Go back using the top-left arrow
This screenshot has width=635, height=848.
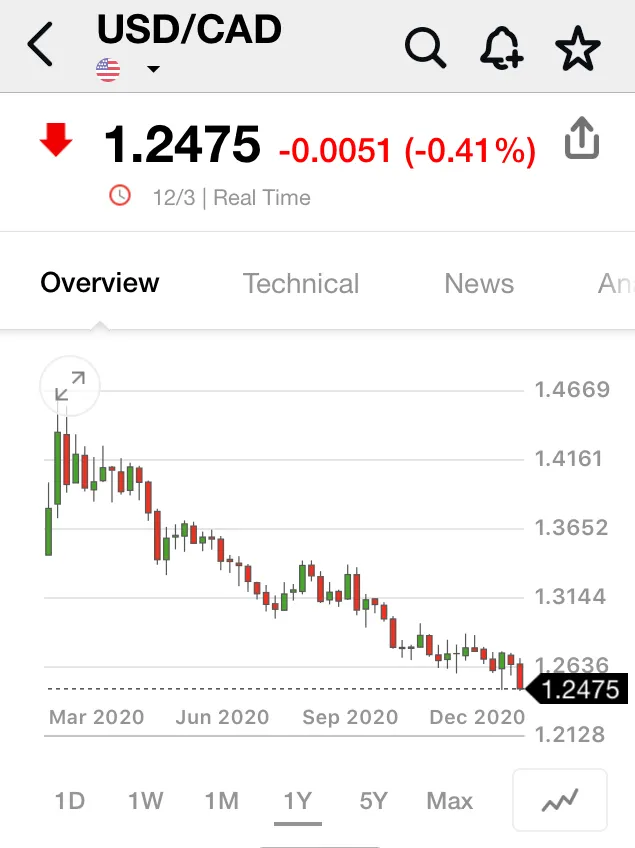coord(40,47)
